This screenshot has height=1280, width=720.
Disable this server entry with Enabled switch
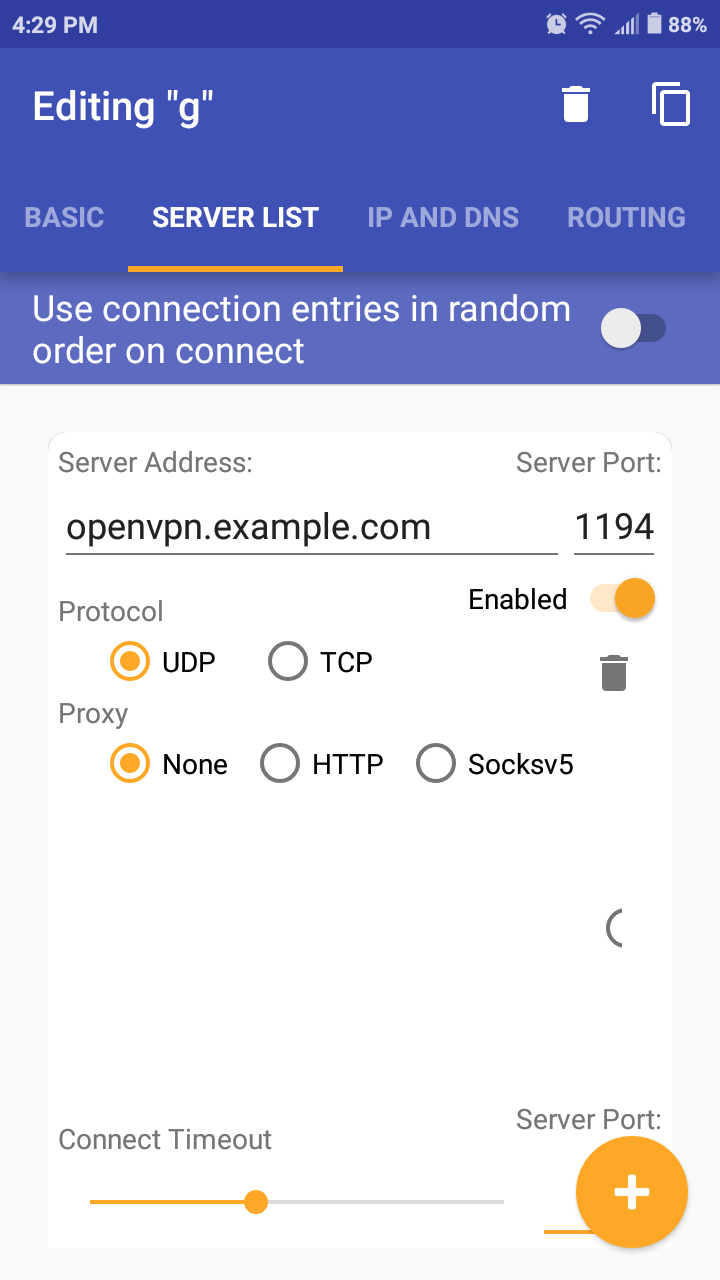point(622,599)
